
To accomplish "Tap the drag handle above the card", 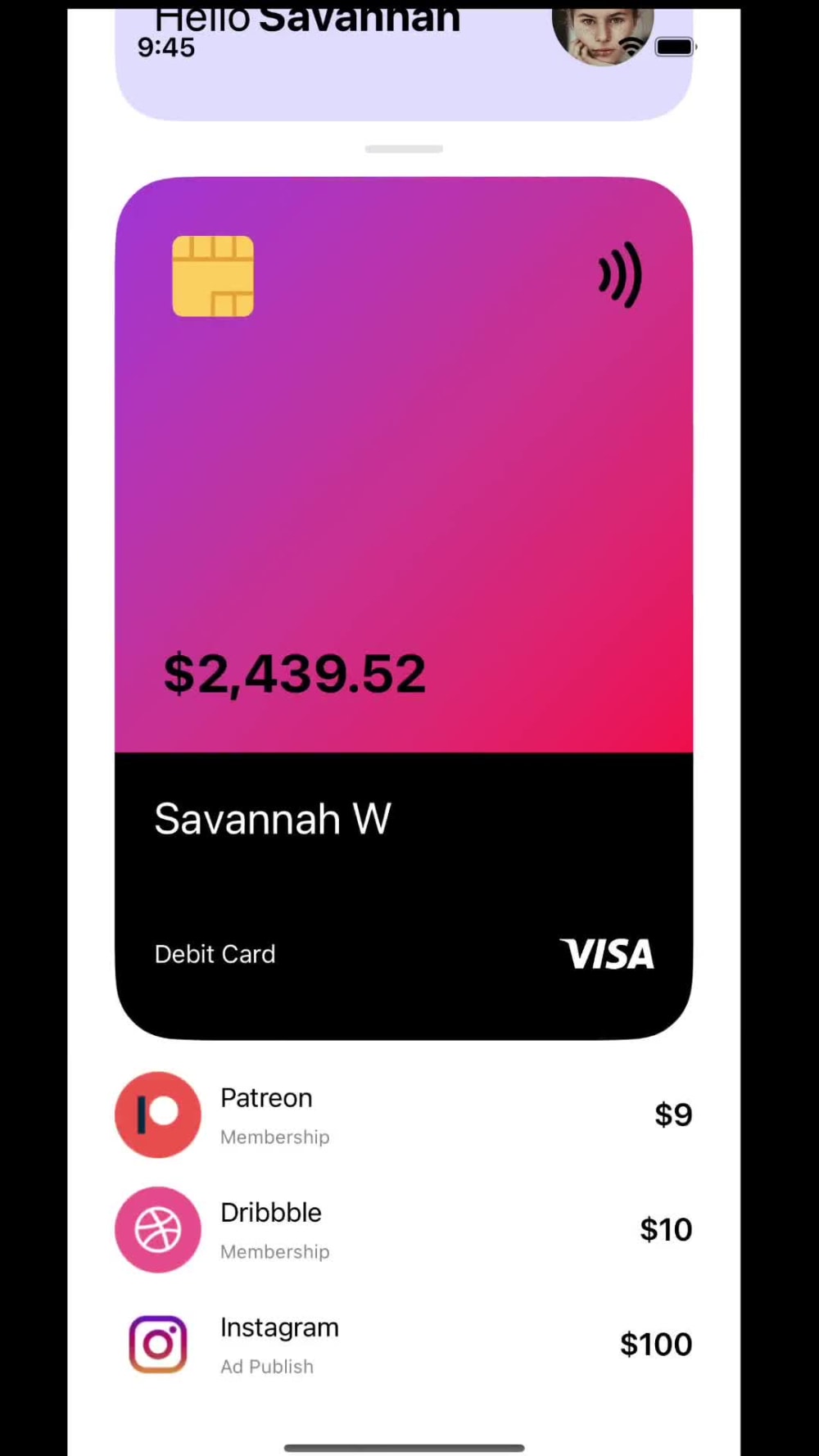I will [404, 149].
